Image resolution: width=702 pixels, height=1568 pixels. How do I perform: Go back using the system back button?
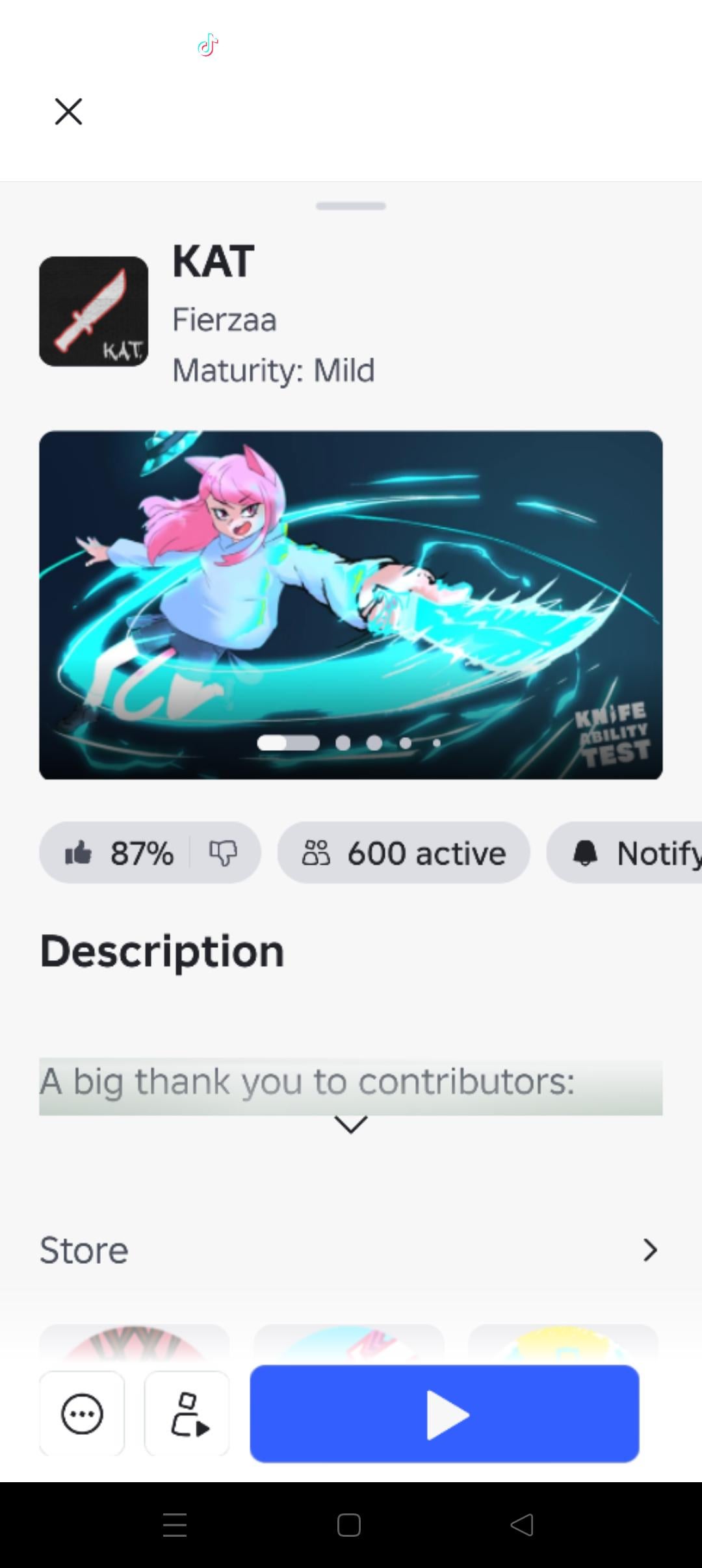(522, 1524)
